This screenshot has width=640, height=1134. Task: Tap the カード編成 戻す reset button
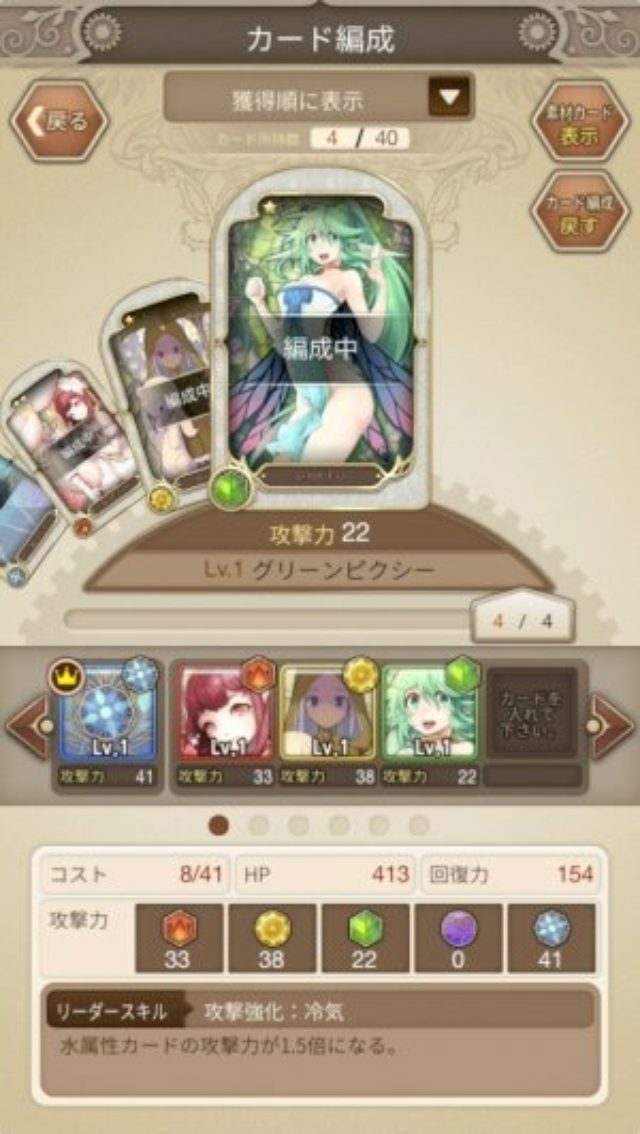[x=579, y=211]
